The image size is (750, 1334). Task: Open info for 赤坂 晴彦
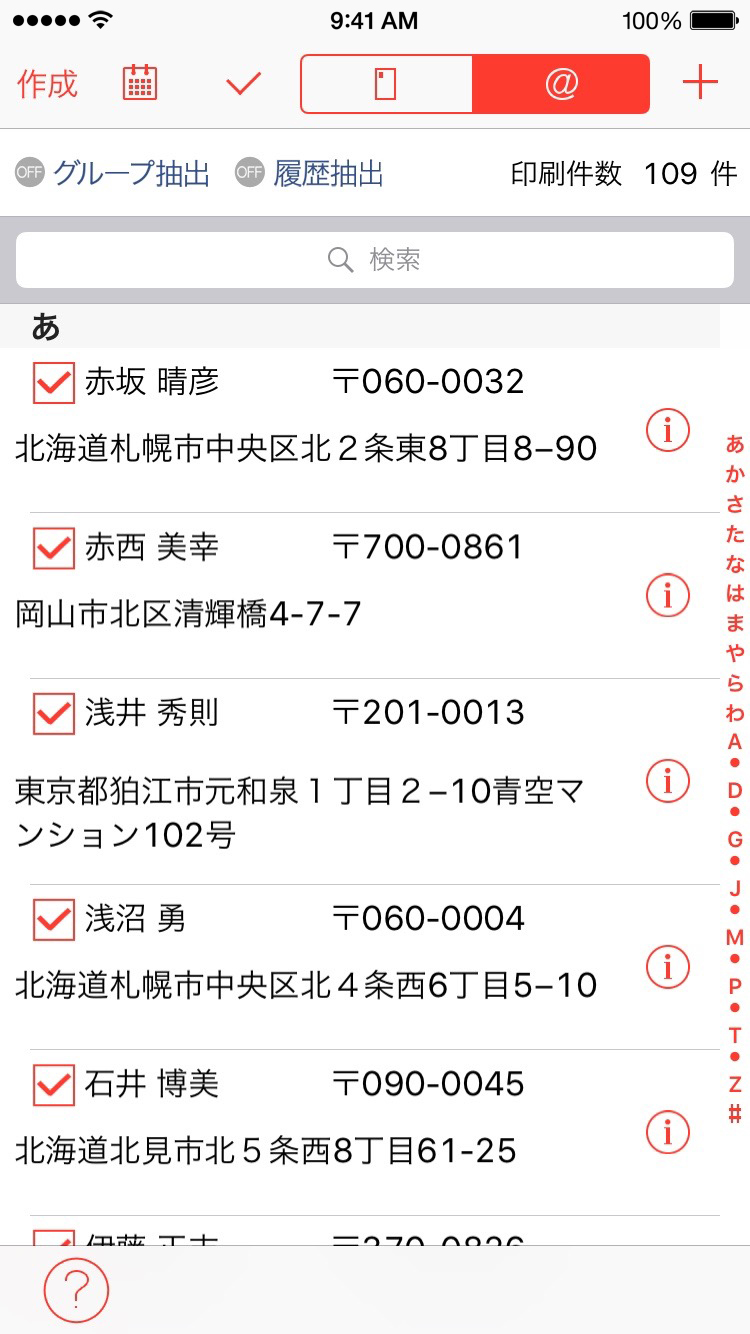[x=668, y=430]
